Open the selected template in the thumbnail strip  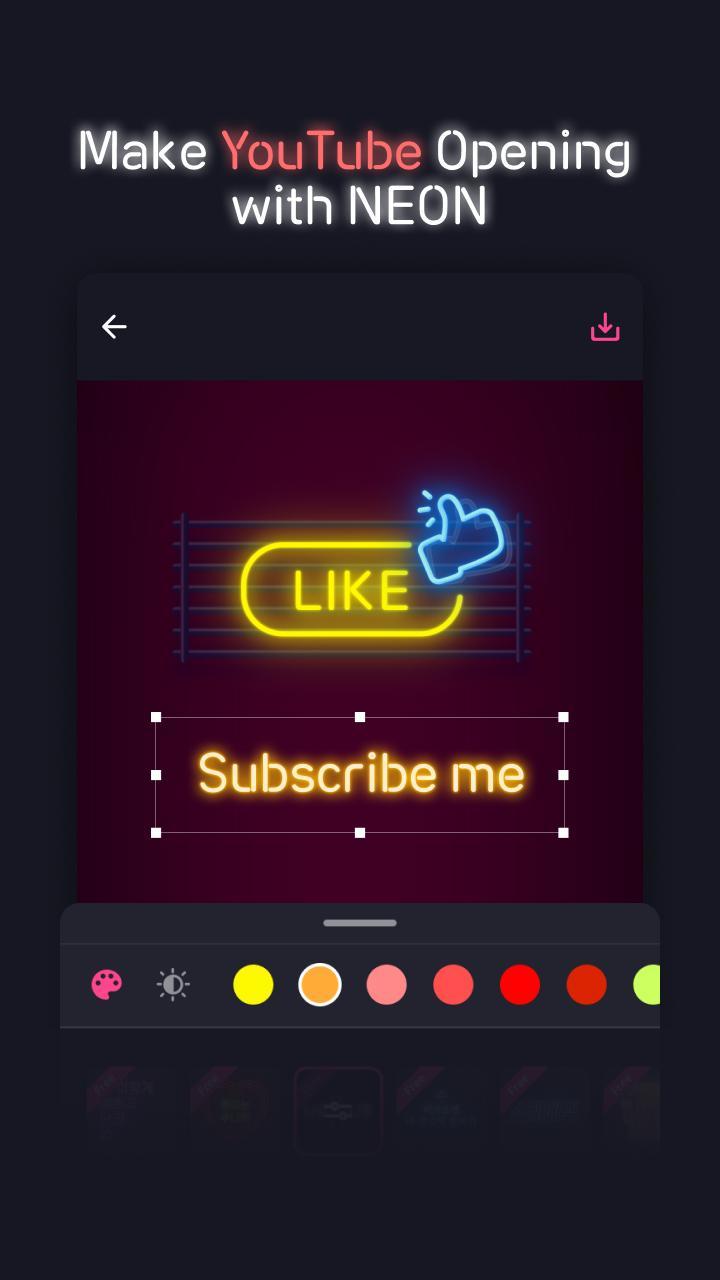click(x=338, y=1110)
